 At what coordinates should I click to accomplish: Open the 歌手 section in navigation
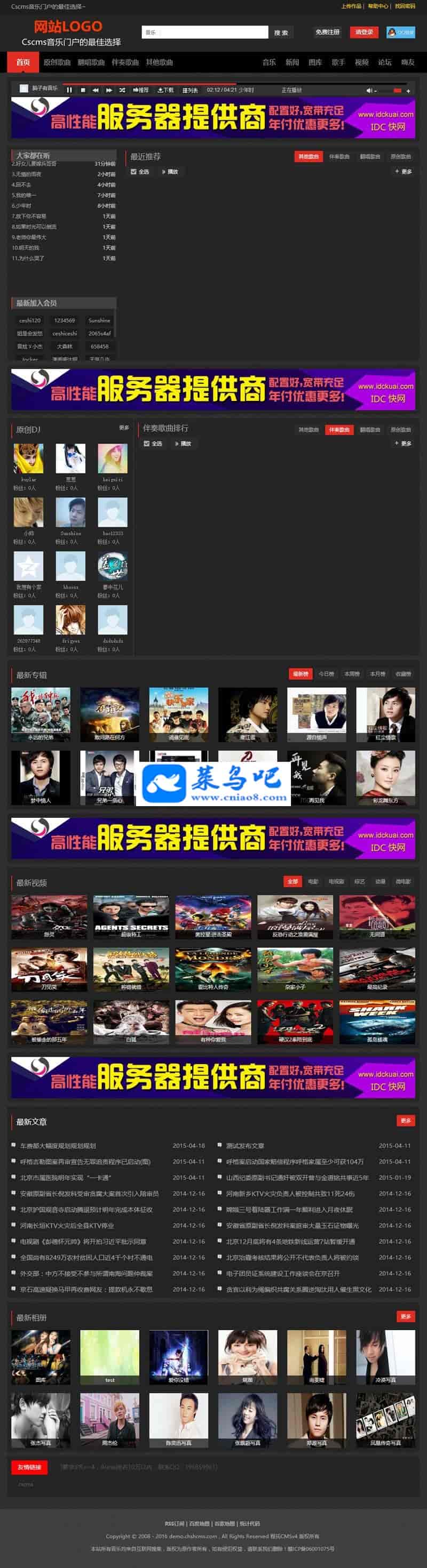[339, 62]
